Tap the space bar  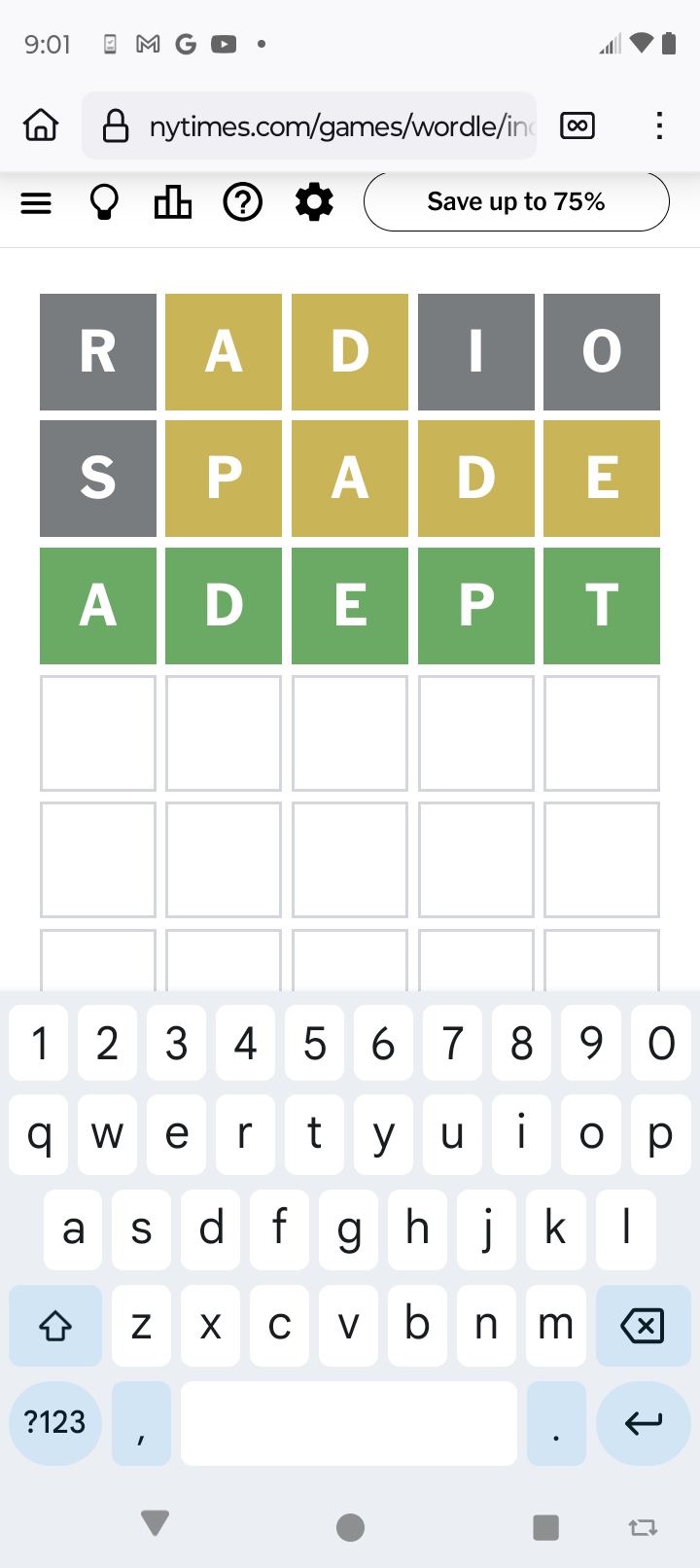pyautogui.click(x=348, y=1423)
